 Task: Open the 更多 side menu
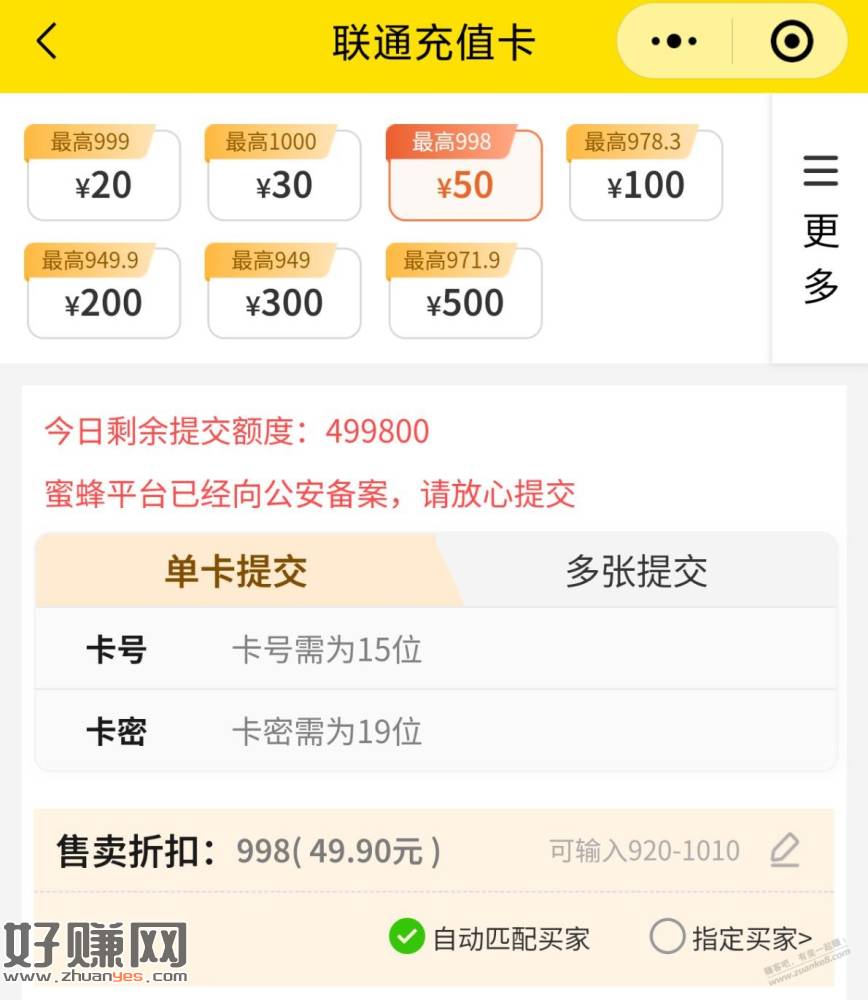tap(820, 230)
